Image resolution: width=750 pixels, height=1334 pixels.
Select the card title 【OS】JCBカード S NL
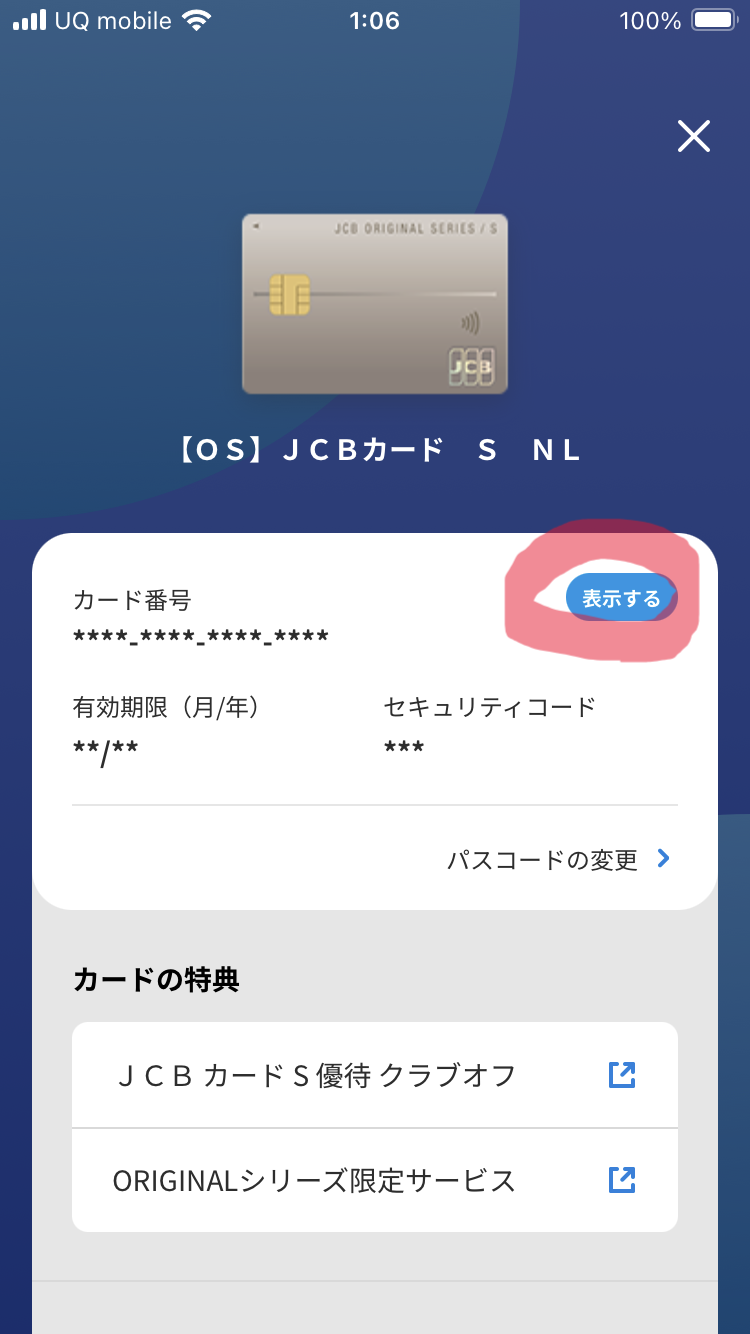(x=374, y=449)
